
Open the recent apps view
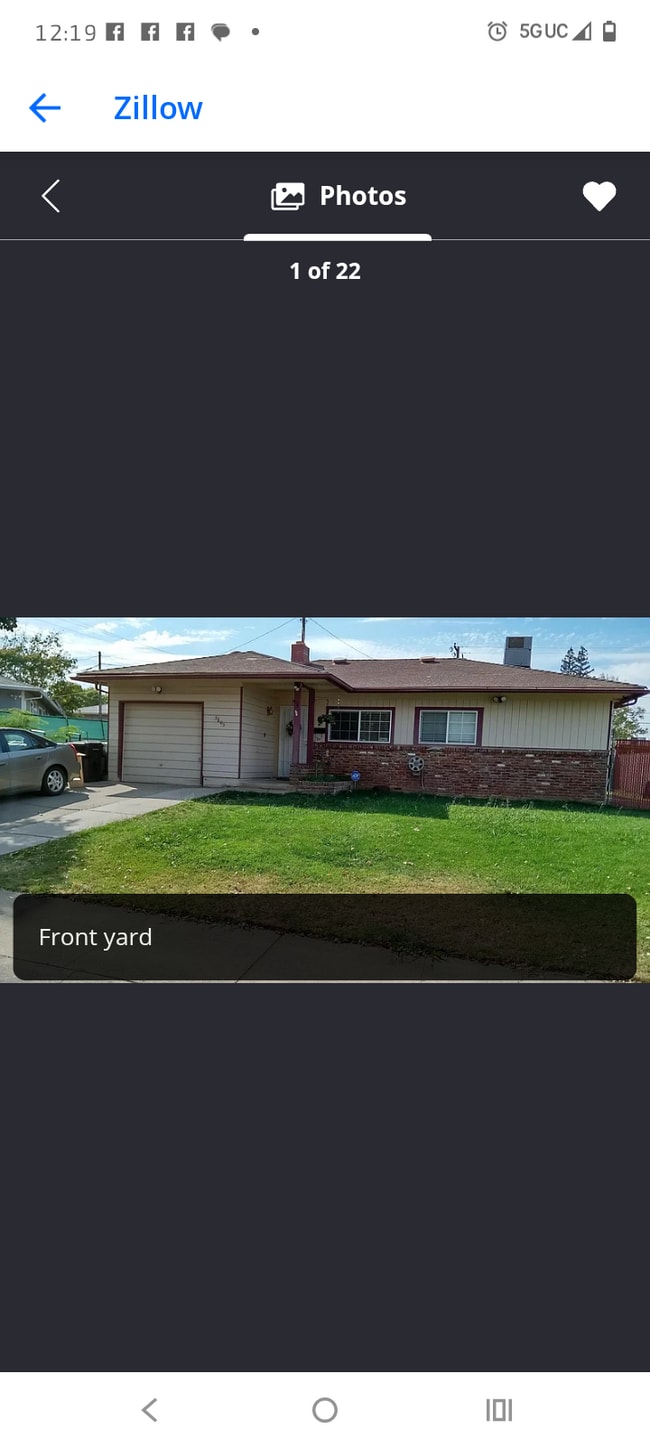pos(499,1410)
